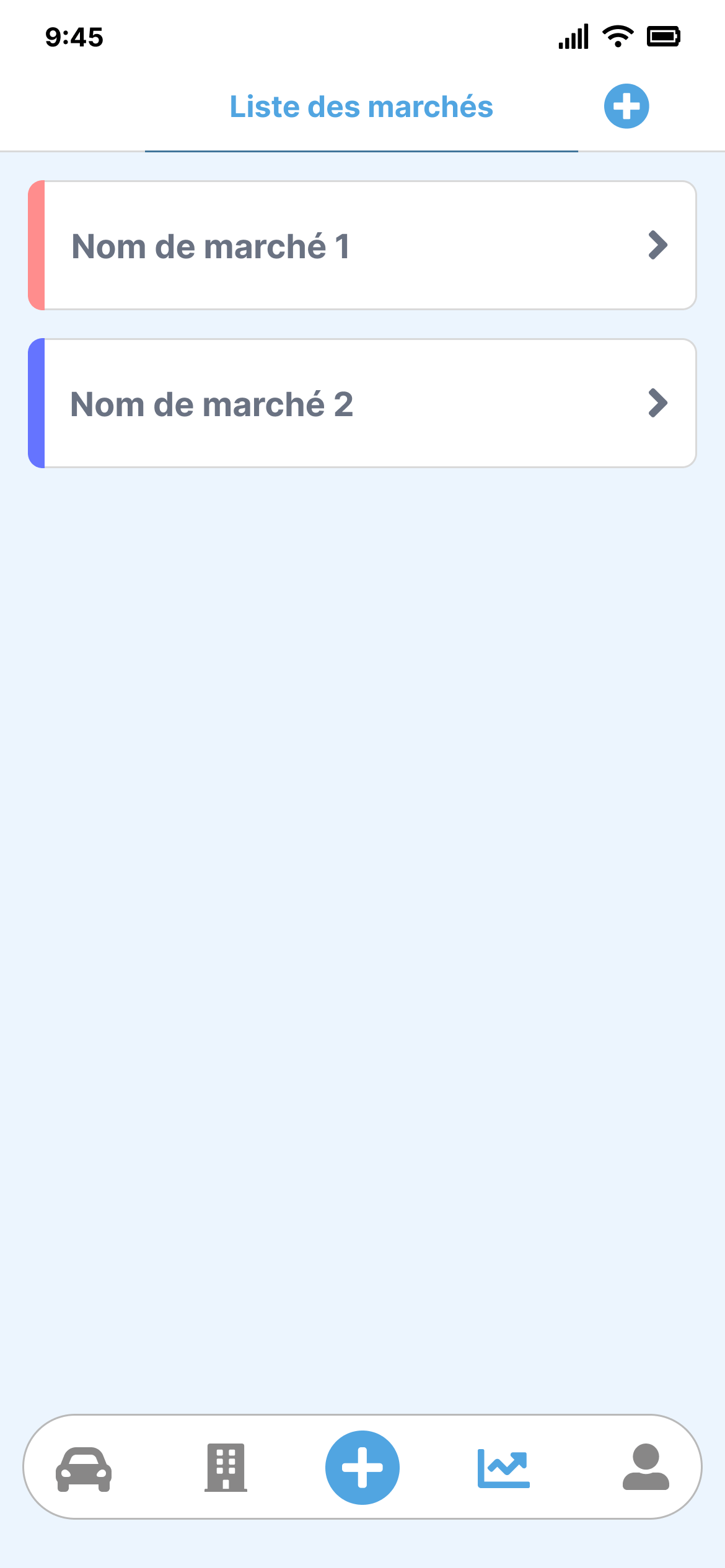Switch to the car tab
725x1568 pixels.
(84, 1469)
